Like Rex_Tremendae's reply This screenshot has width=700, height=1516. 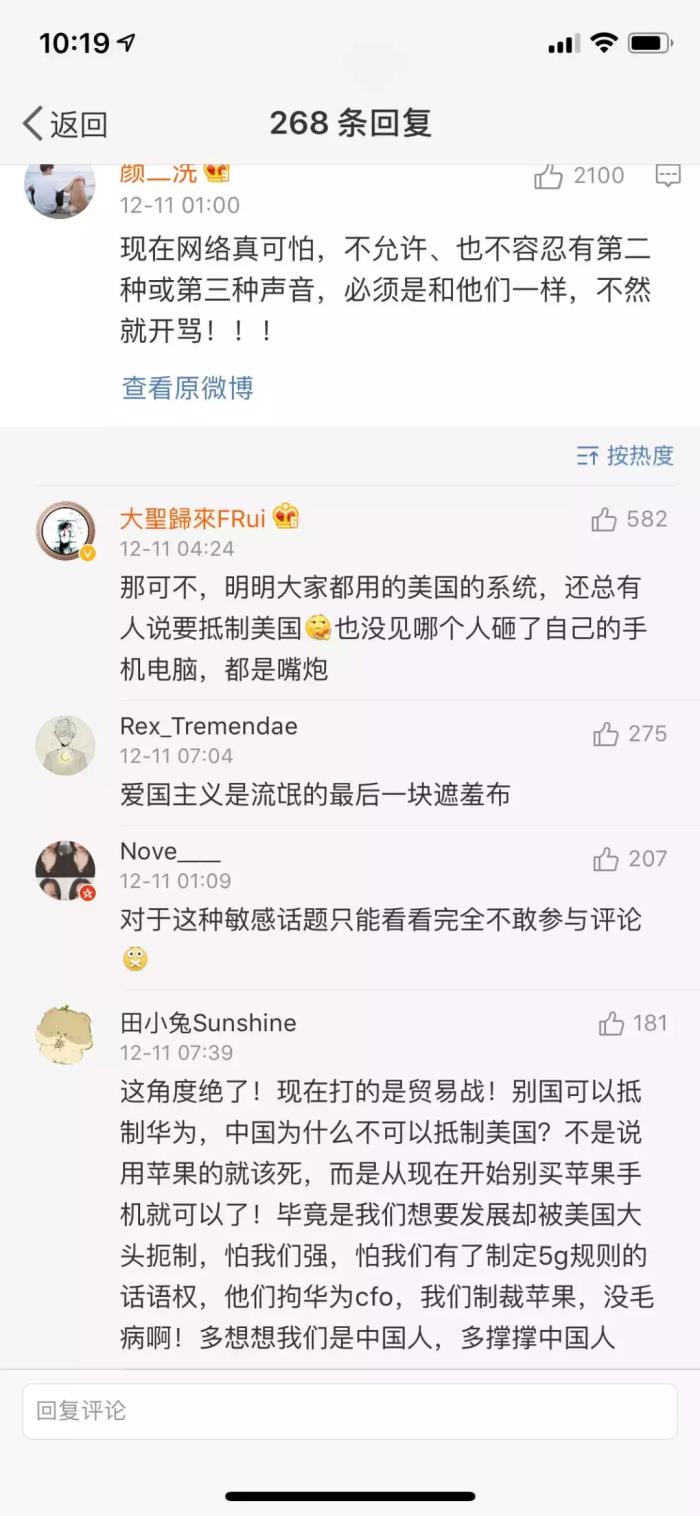click(605, 734)
